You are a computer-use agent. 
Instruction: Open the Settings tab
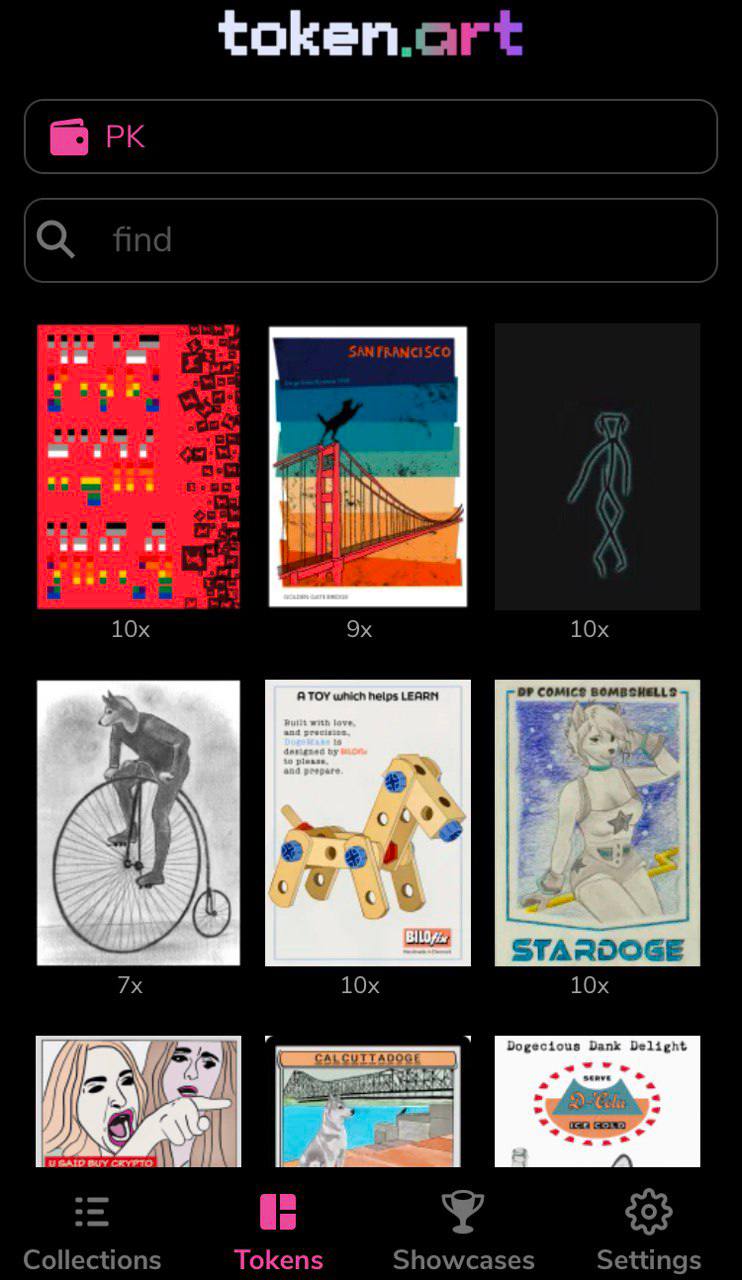(x=649, y=1231)
